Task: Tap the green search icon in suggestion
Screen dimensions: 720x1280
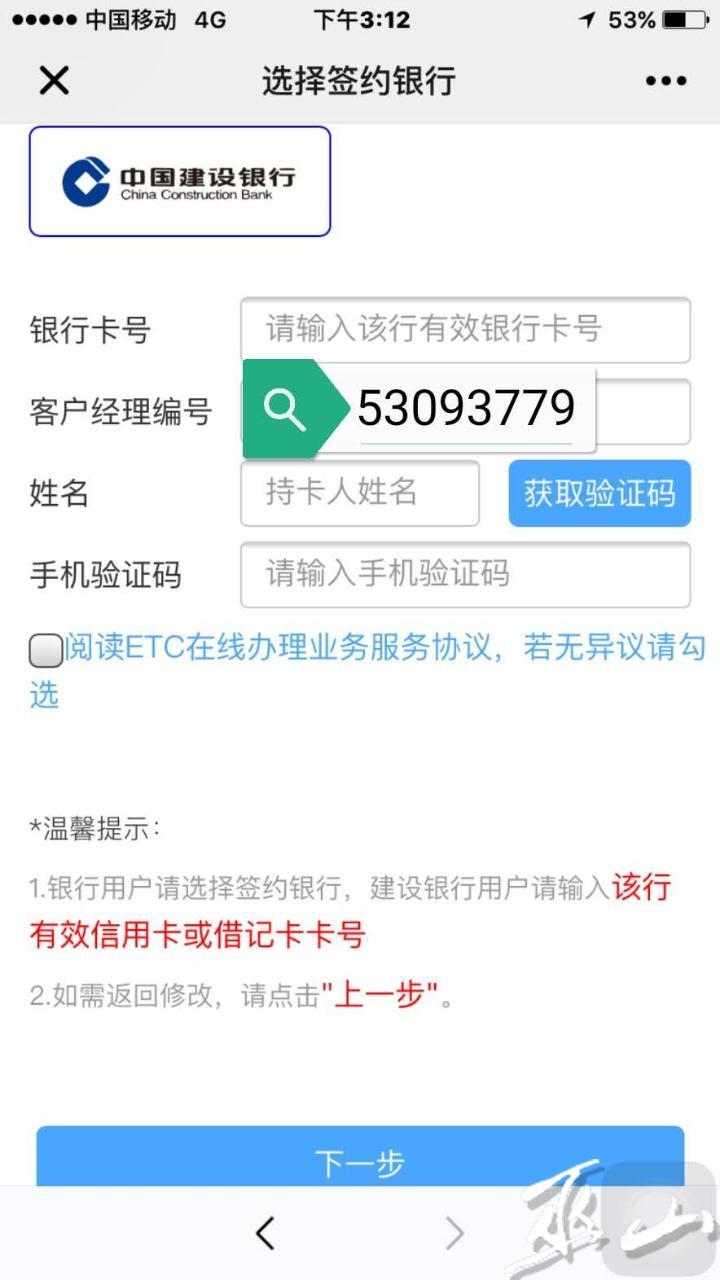Action: pos(284,409)
